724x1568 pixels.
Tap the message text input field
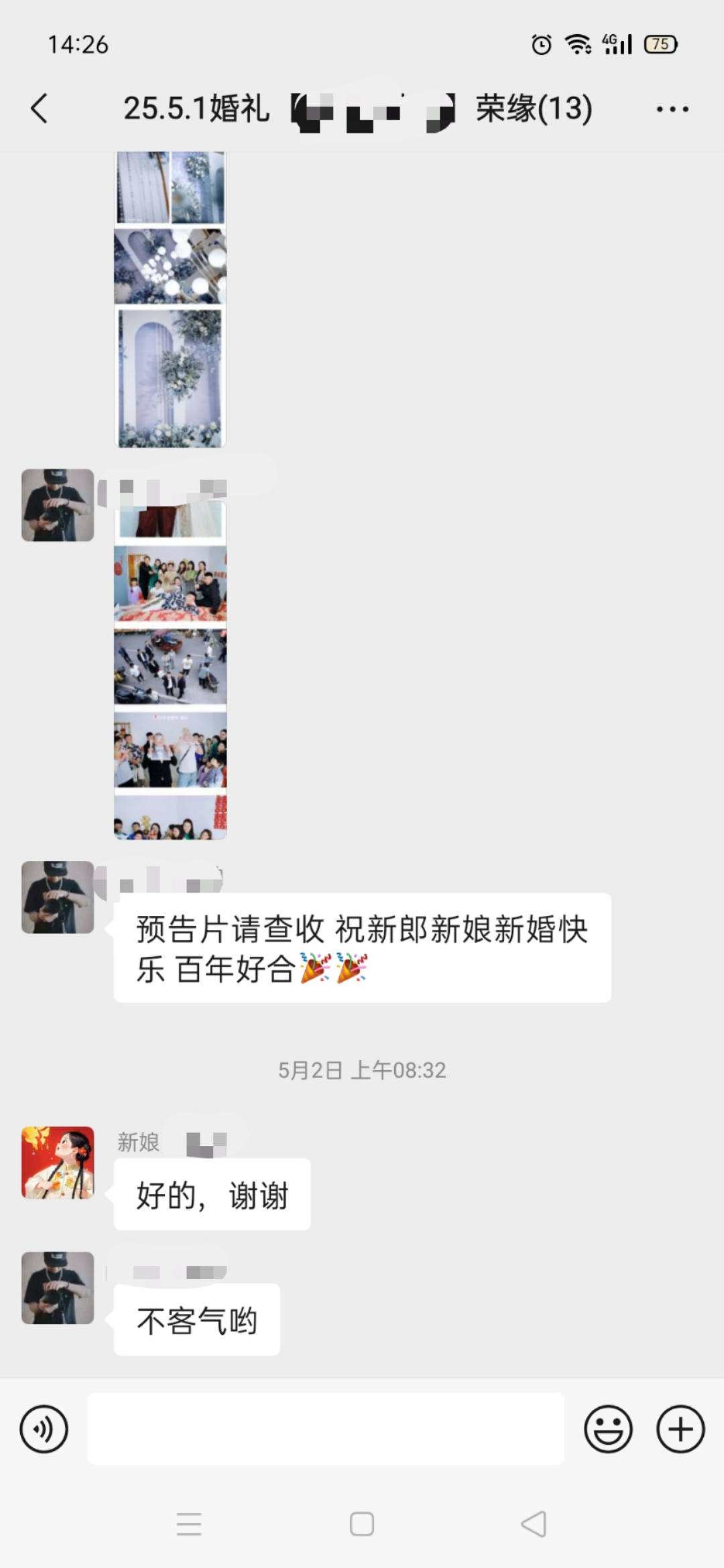(x=326, y=1429)
